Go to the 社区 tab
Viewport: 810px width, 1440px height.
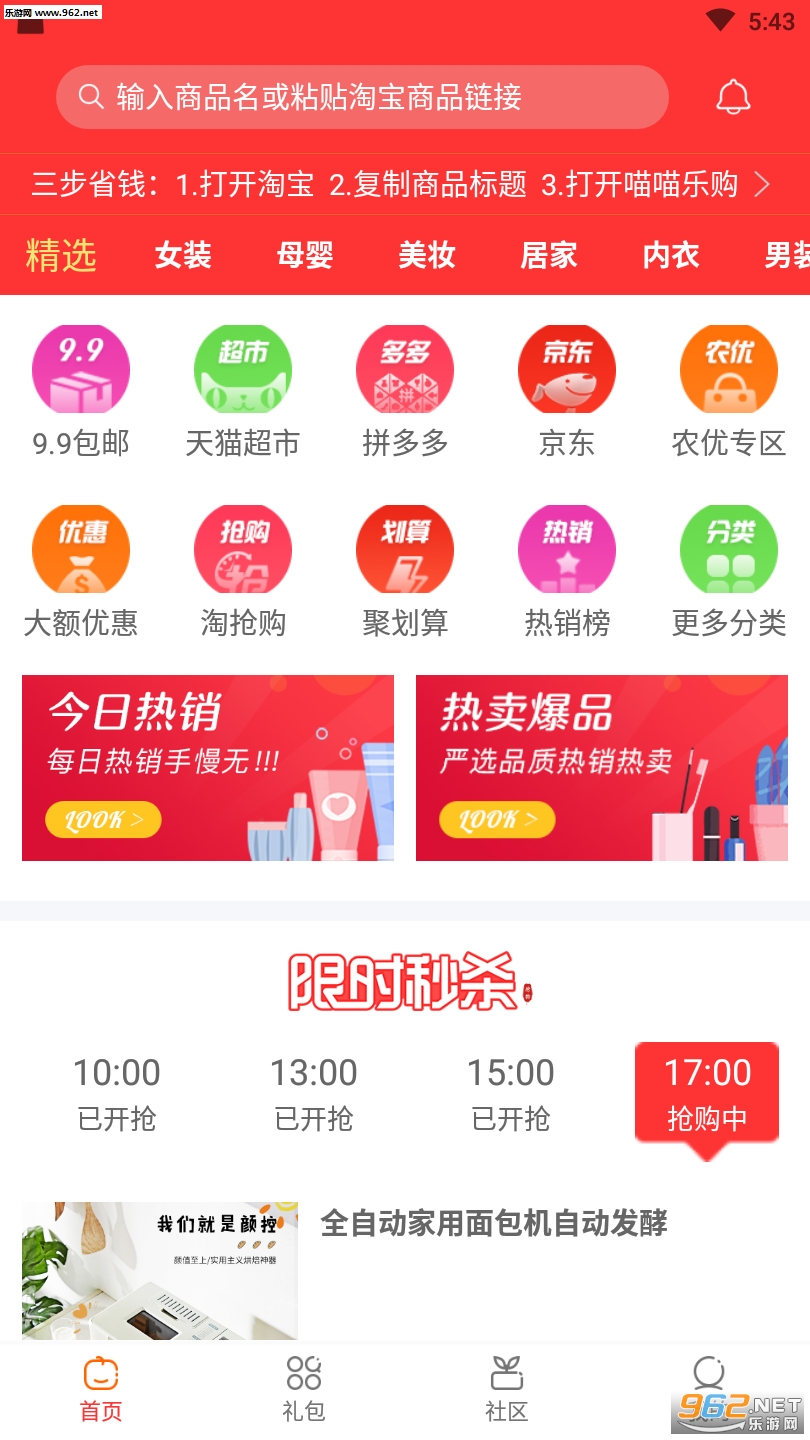click(507, 1388)
